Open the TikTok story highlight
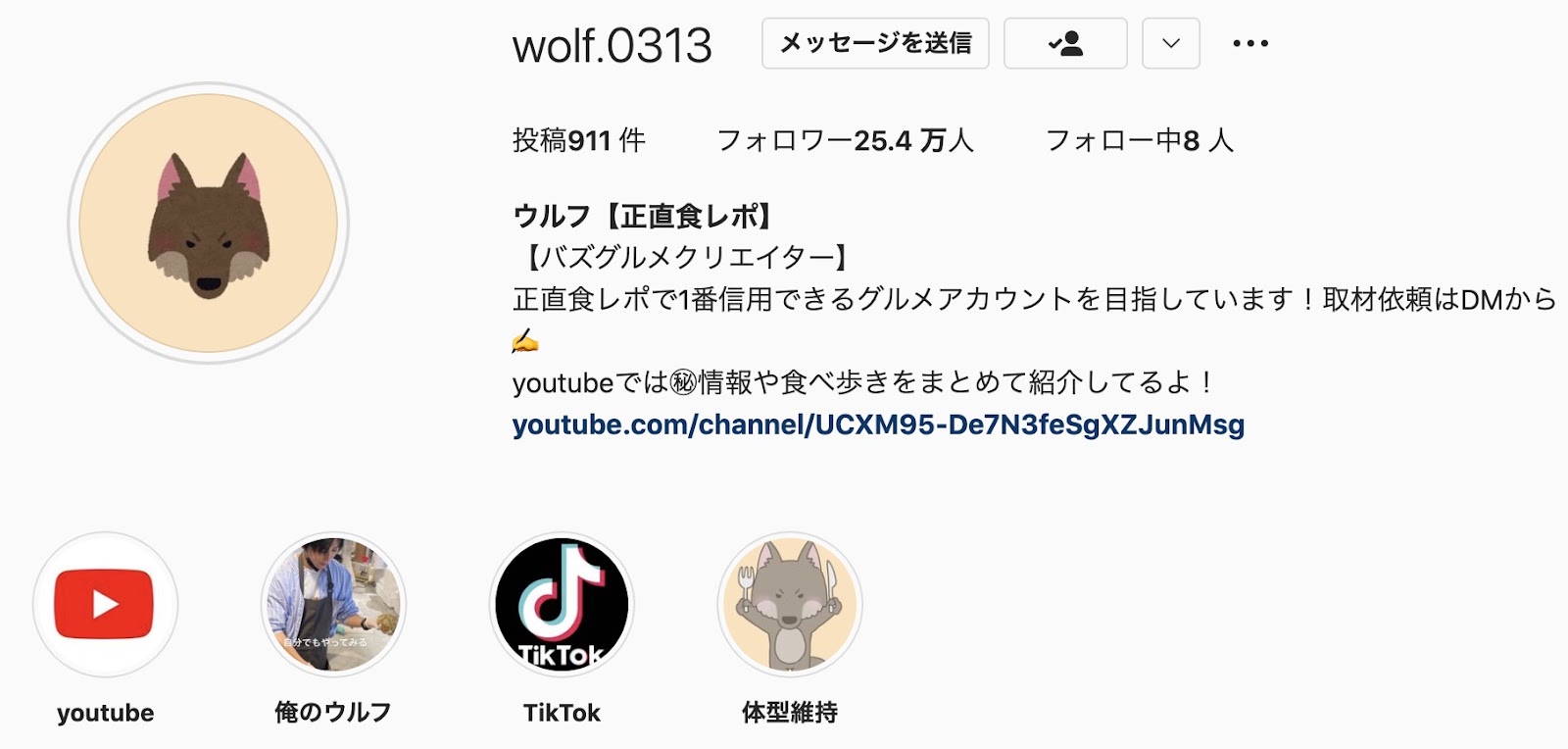 coord(562,605)
